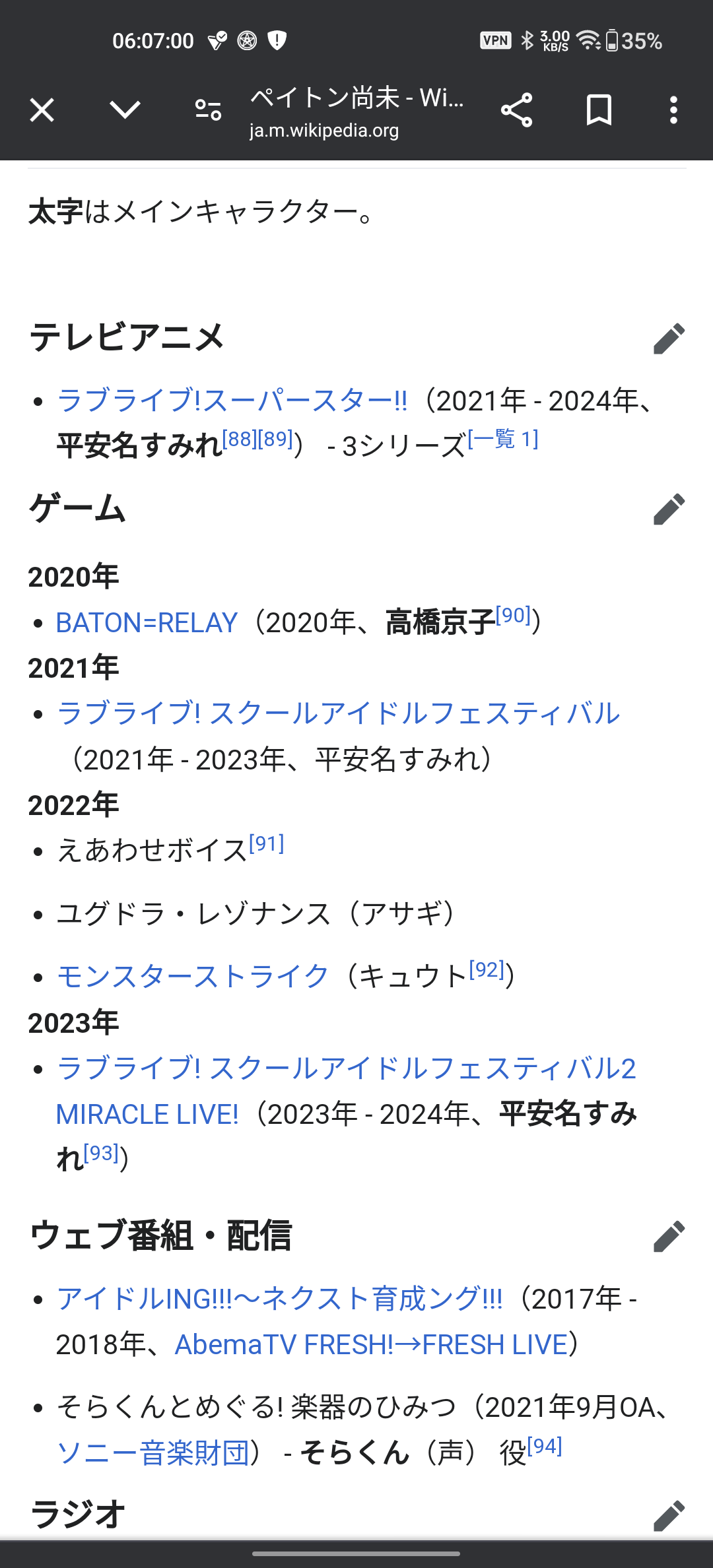This screenshot has height=1568, width=713.
Task: Open the AbemaTV FRESH!→FRESH LIVE link
Action: coord(371,1344)
